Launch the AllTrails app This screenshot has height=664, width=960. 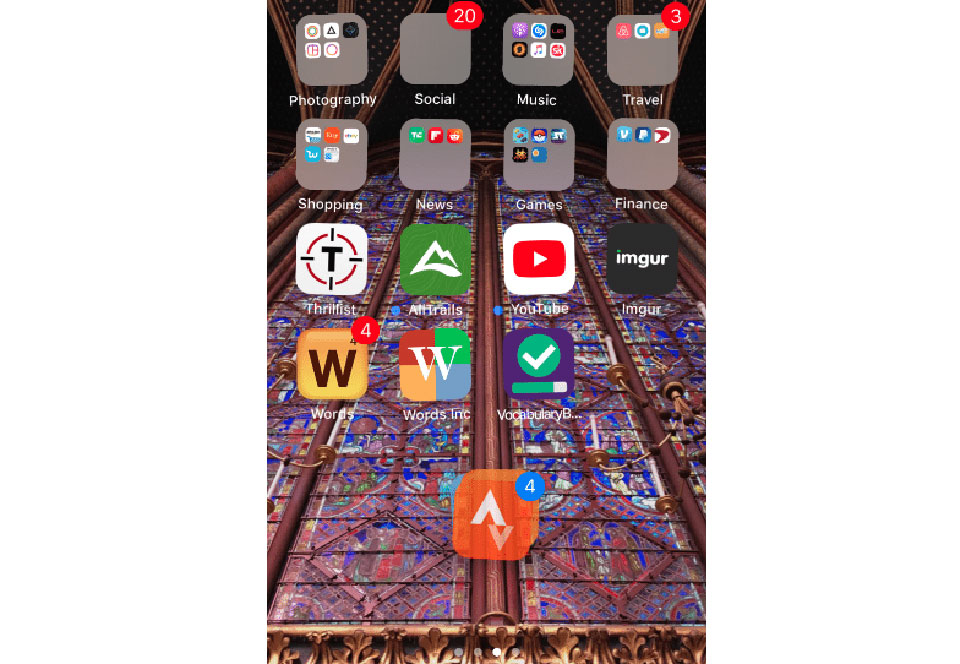pos(435,259)
